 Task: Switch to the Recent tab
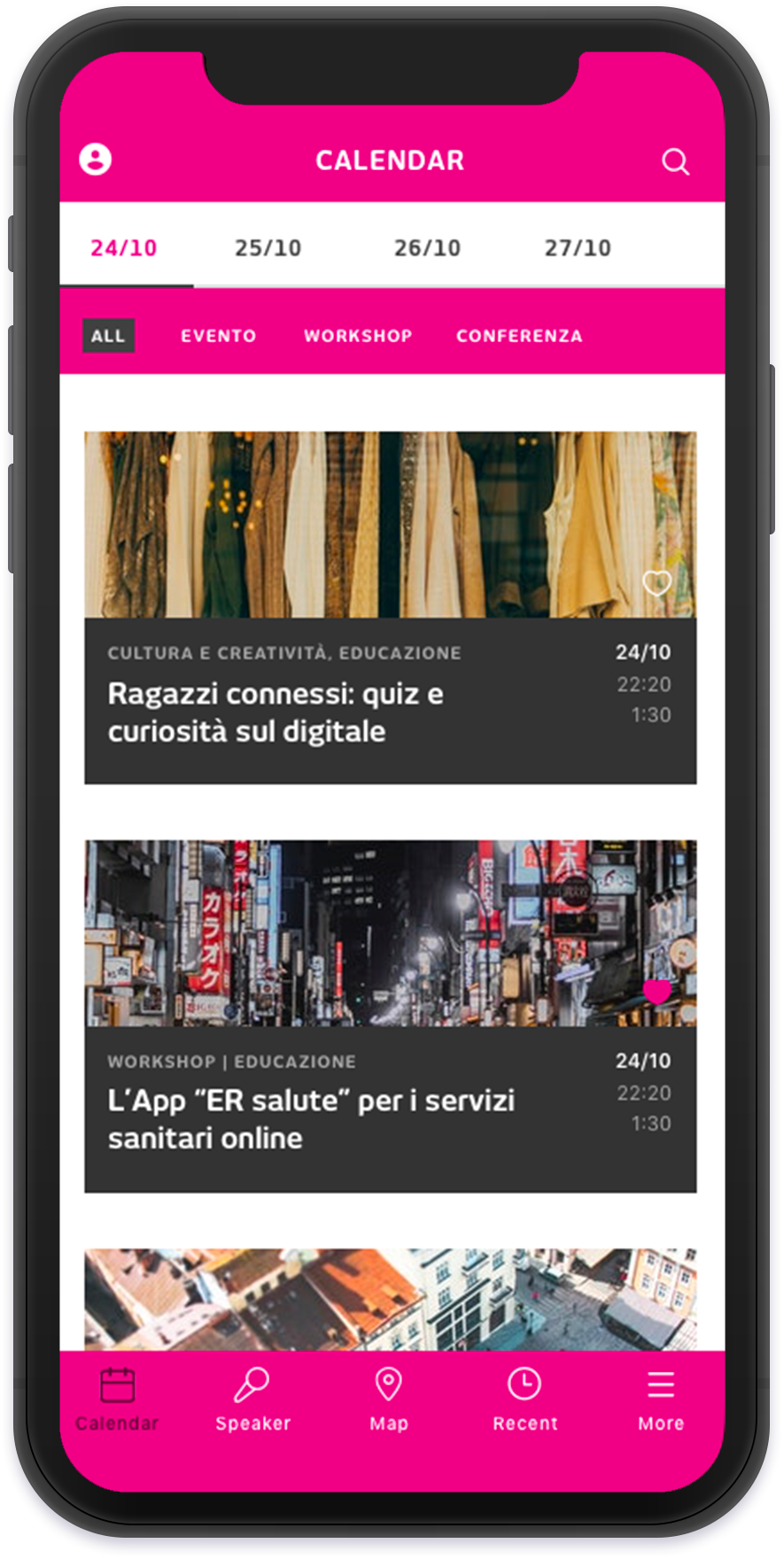524,1399
